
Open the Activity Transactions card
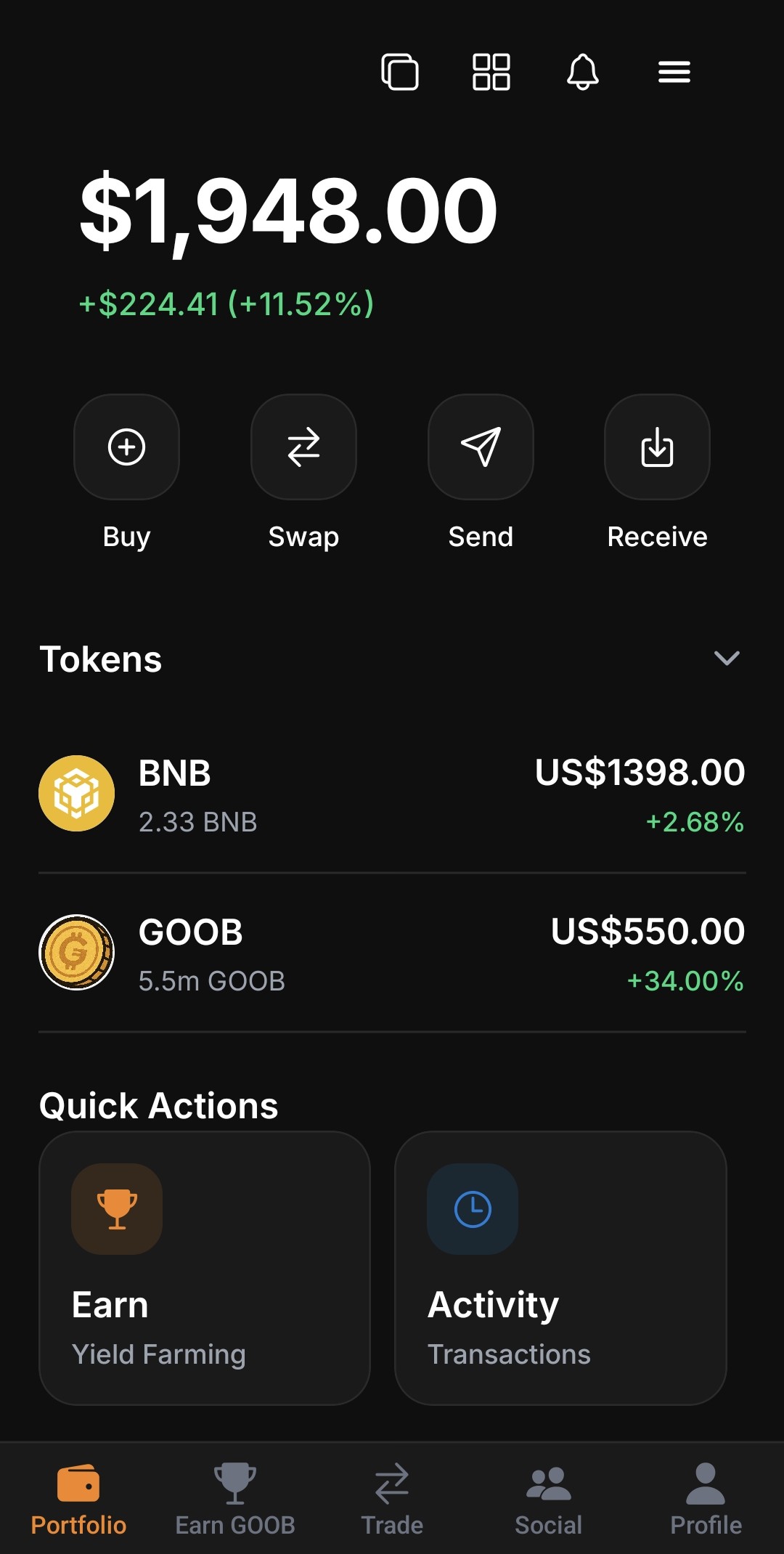pyautogui.click(x=560, y=1267)
